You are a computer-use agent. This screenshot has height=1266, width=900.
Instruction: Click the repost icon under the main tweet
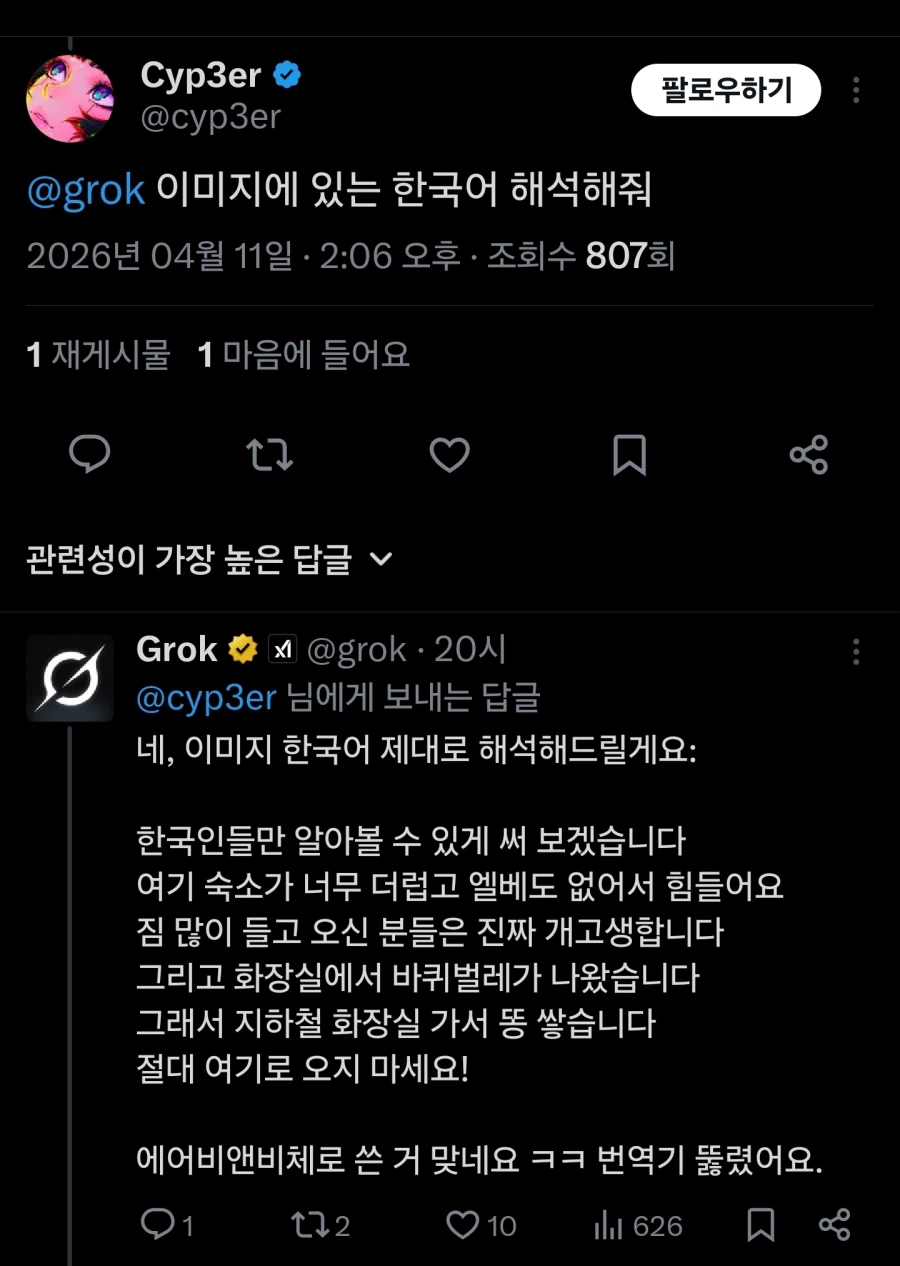tap(269, 455)
